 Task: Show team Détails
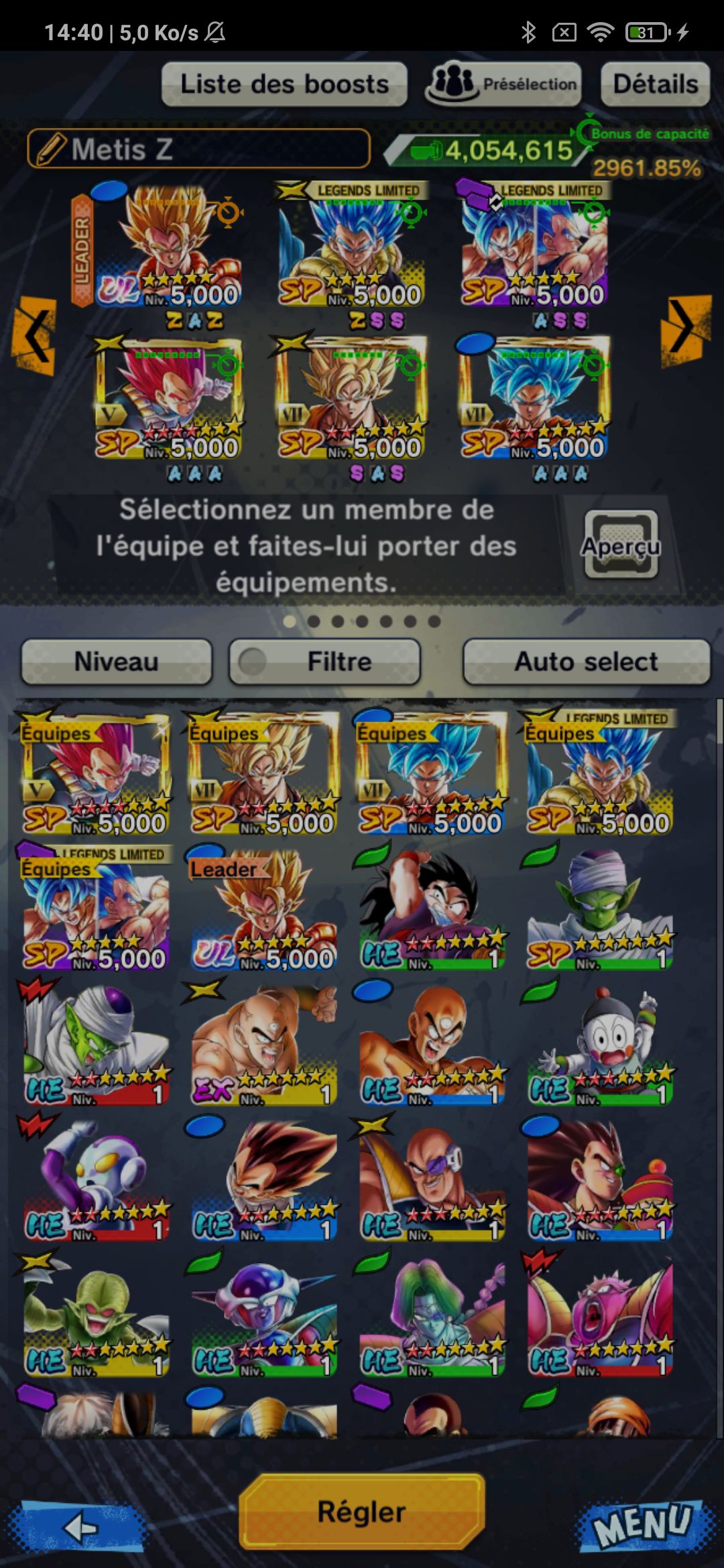[x=655, y=84]
